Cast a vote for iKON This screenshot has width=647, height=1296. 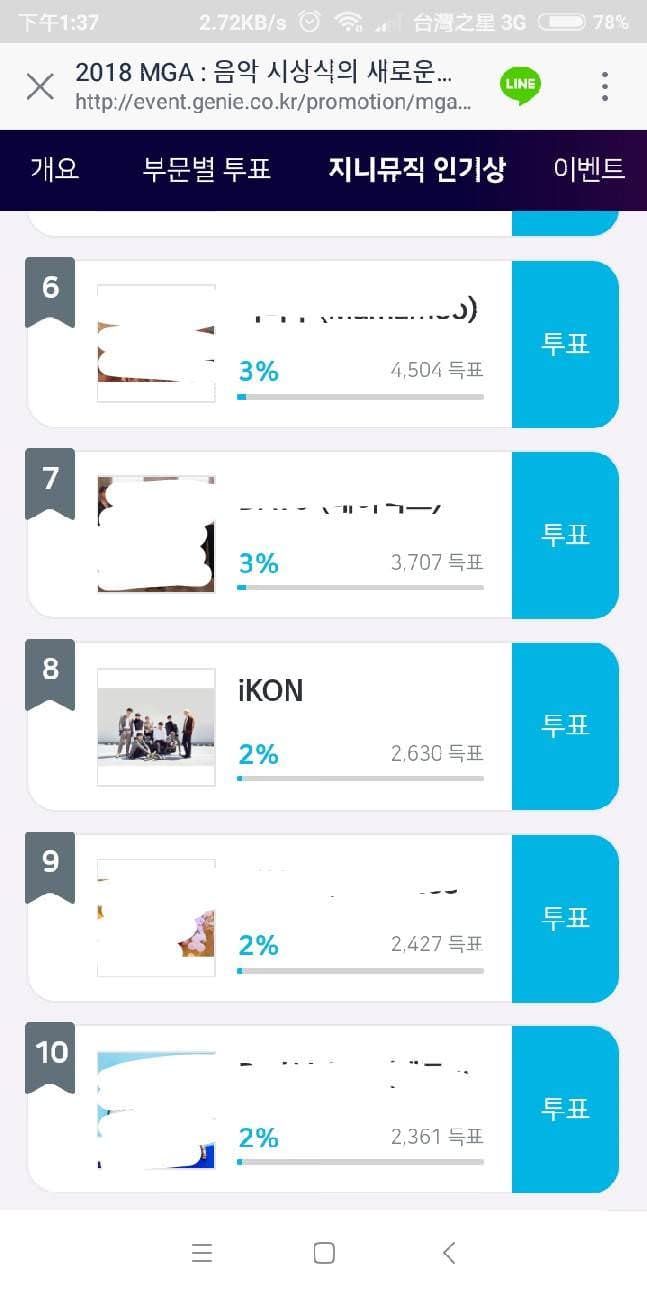point(565,726)
